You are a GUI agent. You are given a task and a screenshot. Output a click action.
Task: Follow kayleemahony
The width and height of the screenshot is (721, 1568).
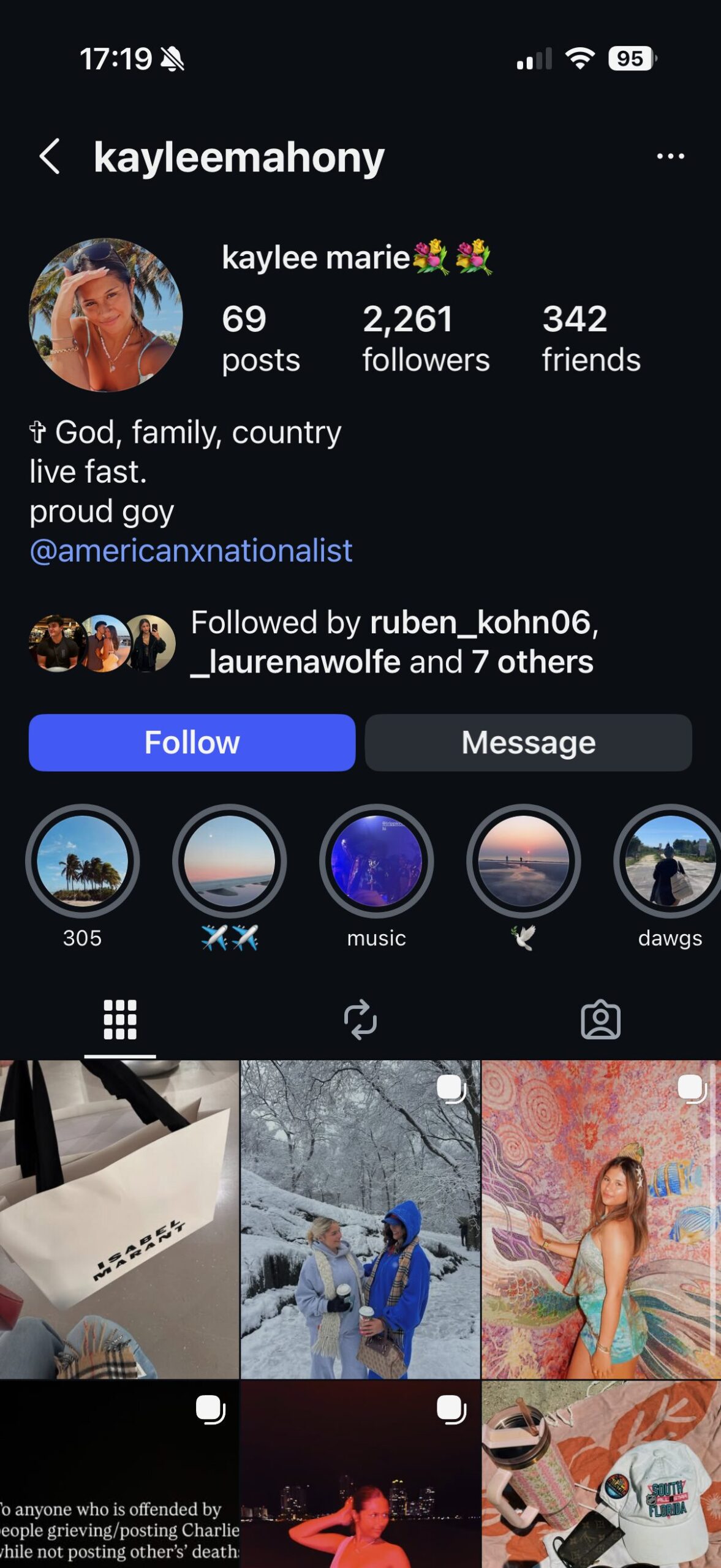tap(192, 742)
